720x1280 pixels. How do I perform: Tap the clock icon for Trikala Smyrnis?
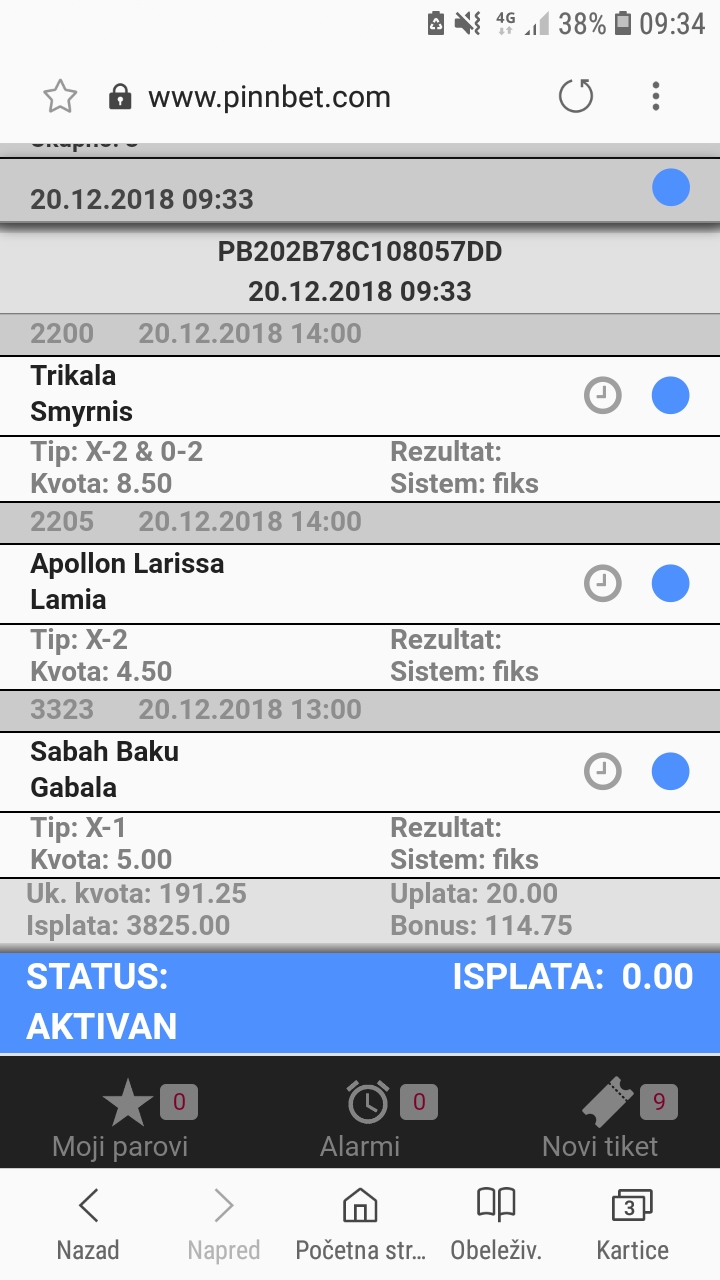603,396
